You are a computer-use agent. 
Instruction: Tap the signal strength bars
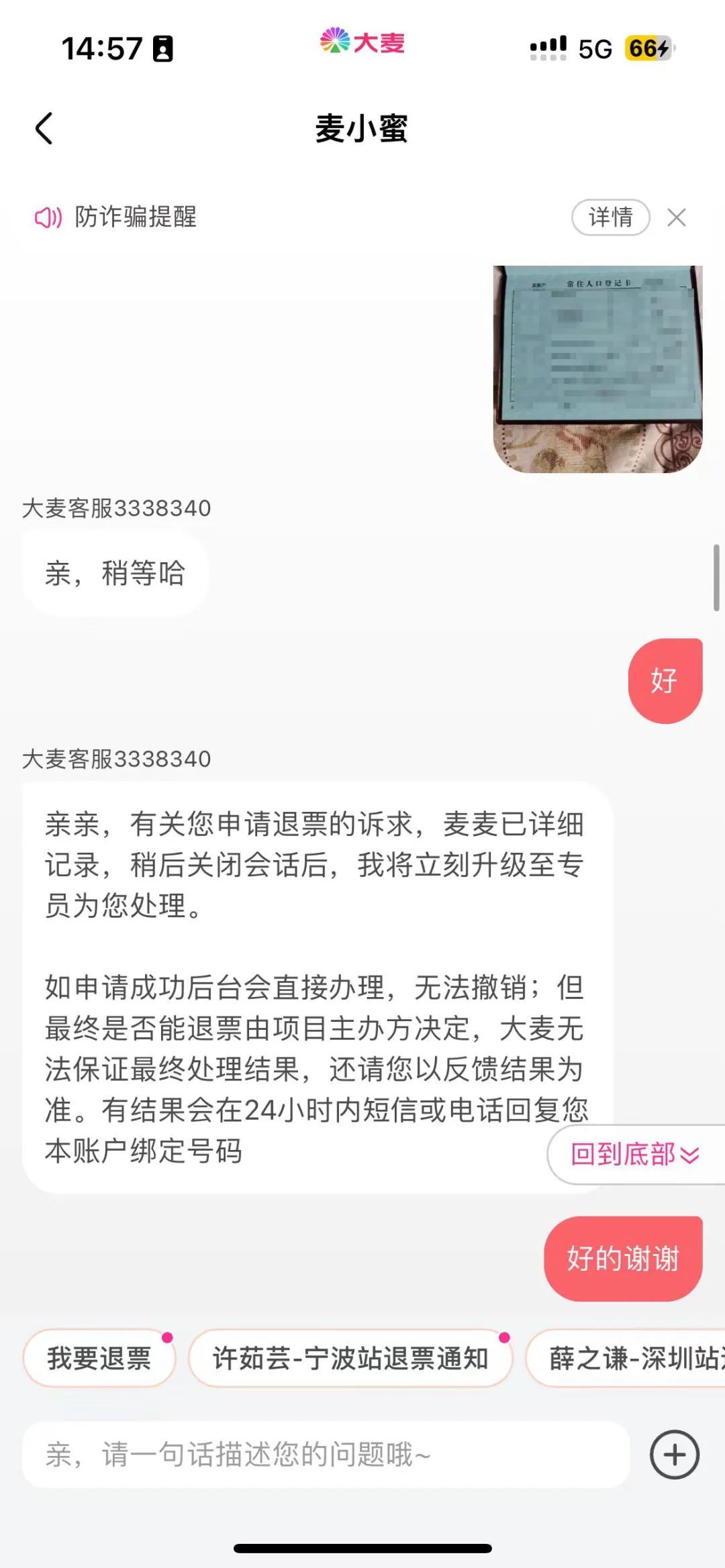click(547, 47)
